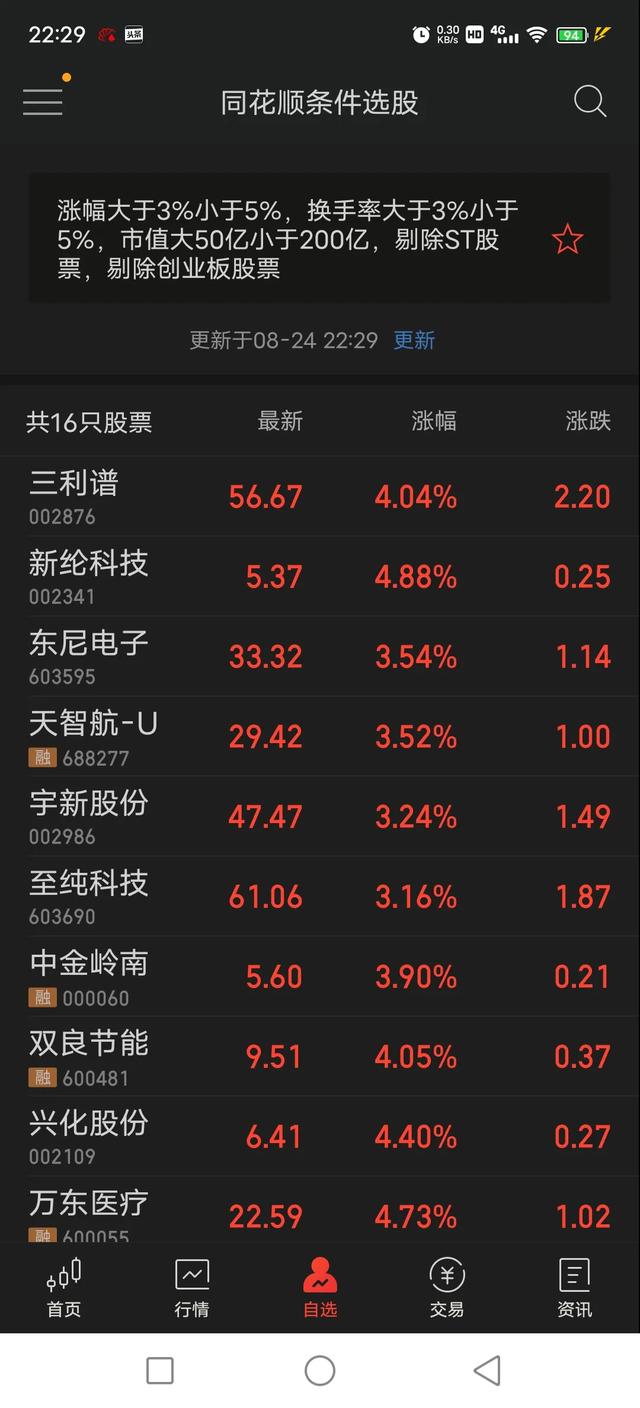Open the search magnifier icon
Viewport: 640px width, 1408px height.
pyautogui.click(x=590, y=101)
